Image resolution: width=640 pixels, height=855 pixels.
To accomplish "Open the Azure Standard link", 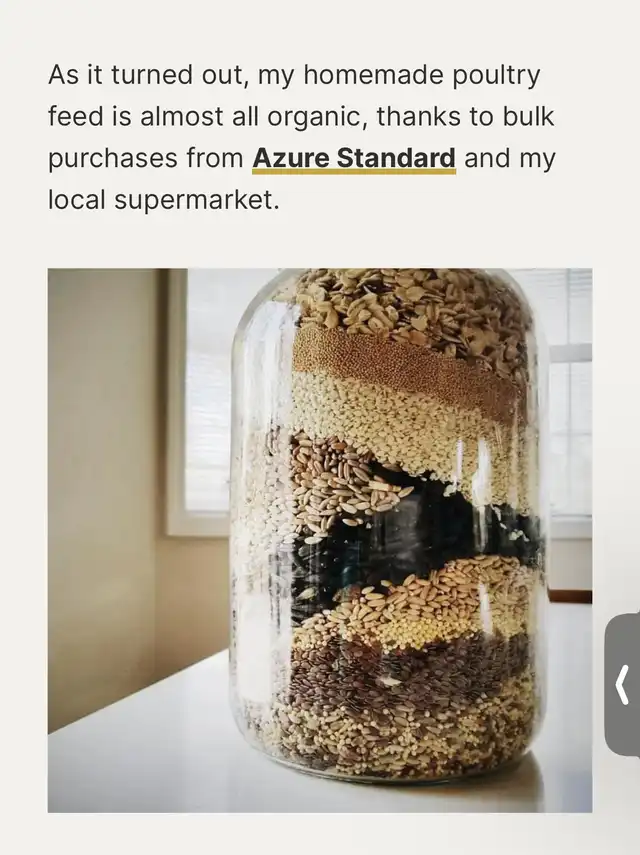I will [353, 158].
